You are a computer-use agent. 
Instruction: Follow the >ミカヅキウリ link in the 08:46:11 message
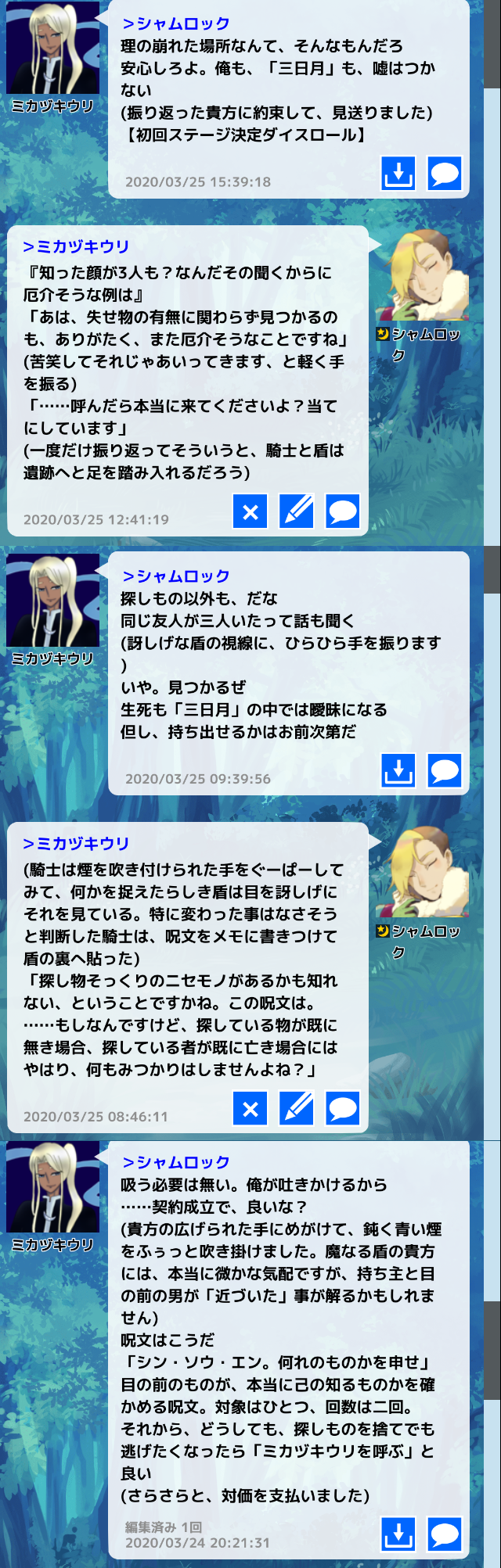pos(76,844)
